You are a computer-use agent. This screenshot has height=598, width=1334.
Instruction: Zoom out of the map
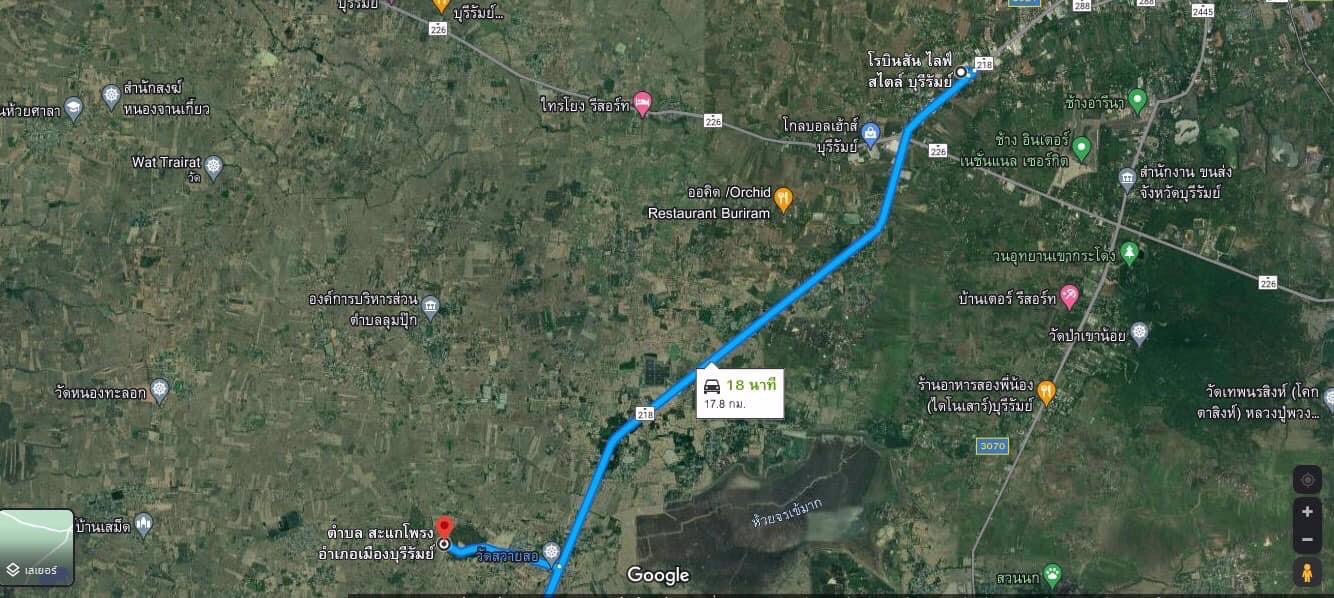[1307, 540]
